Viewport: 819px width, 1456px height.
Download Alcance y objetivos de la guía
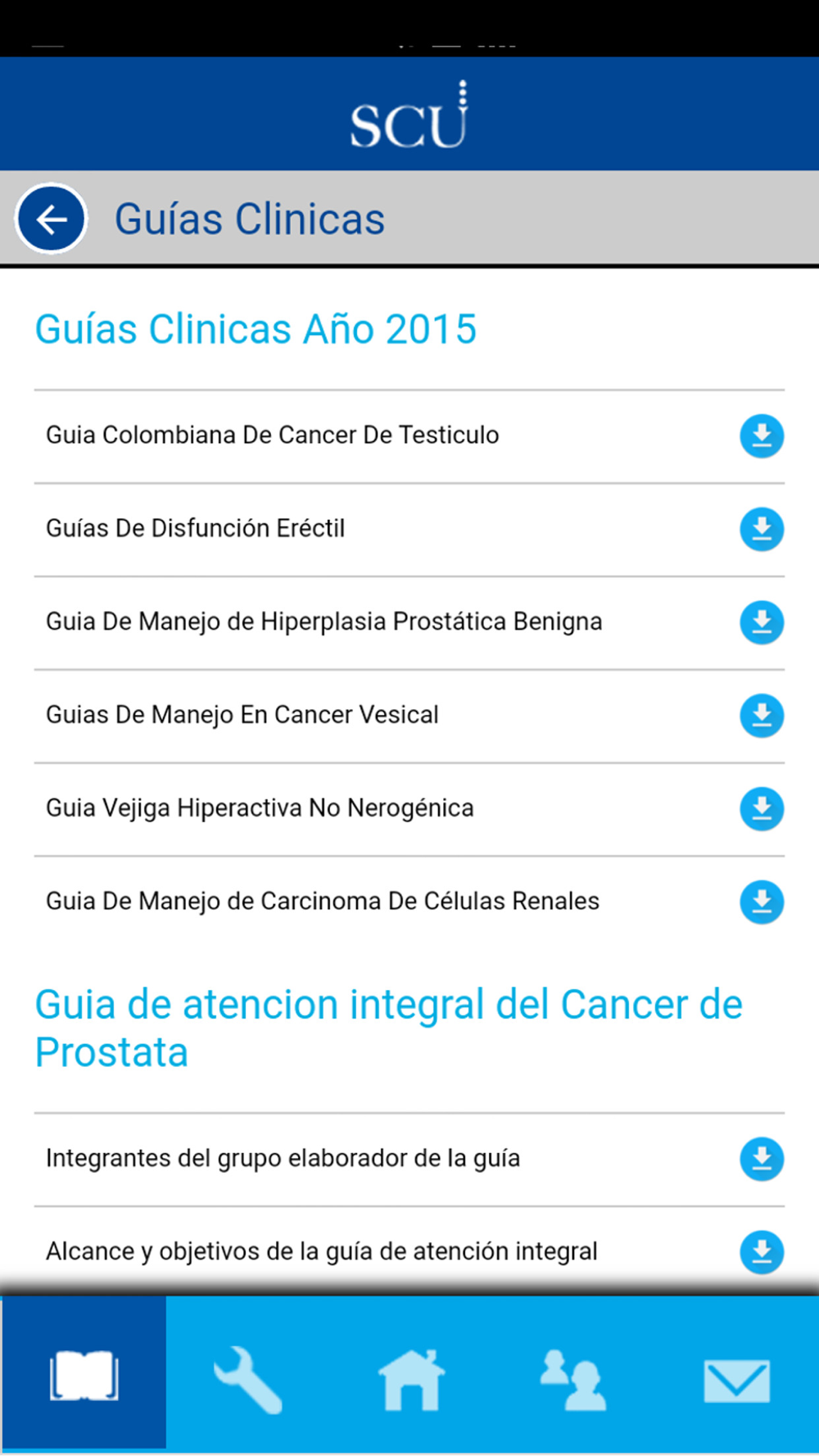click(x=762, y=1252)
